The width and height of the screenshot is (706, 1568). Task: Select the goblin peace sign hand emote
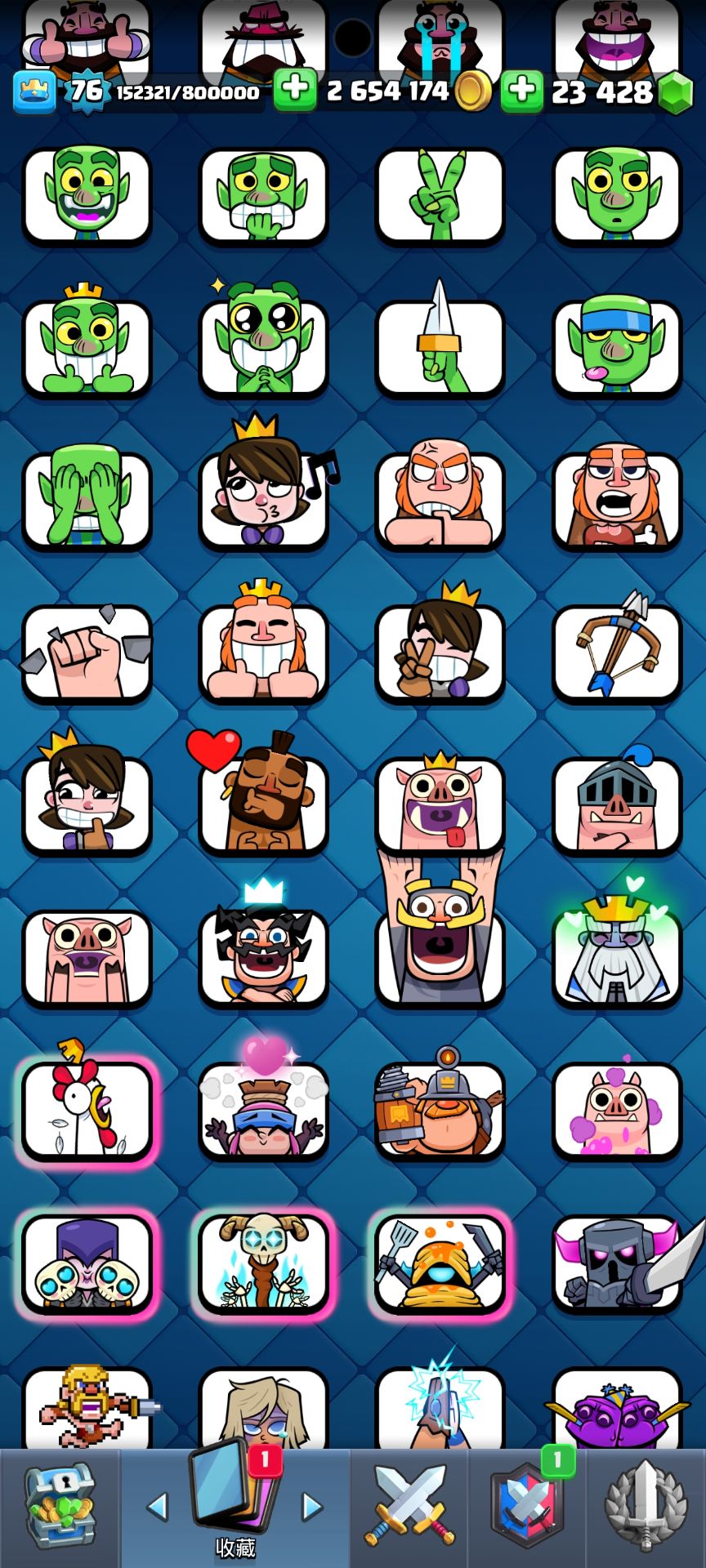(440, 196)
